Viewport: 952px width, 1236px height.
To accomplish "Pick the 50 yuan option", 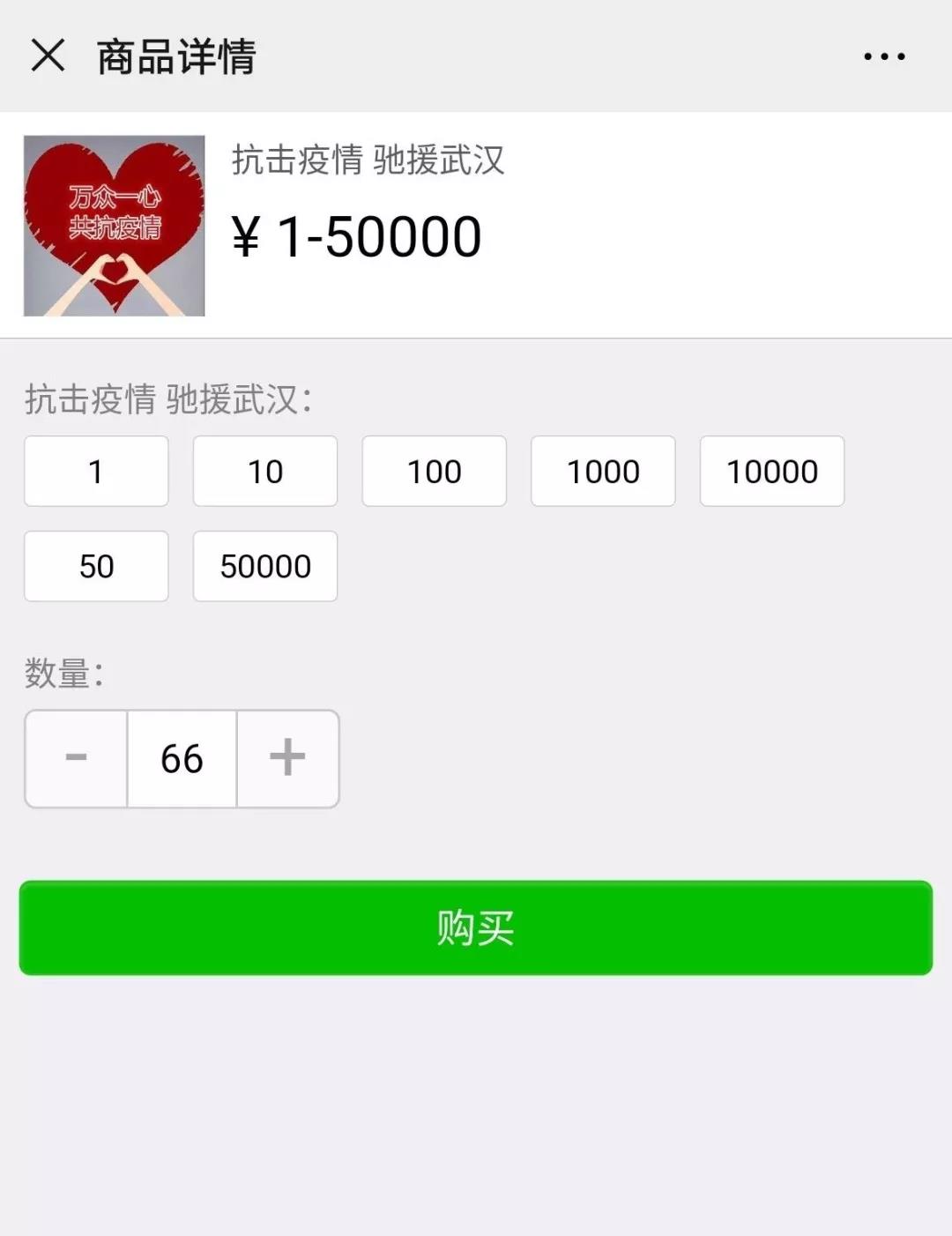I will click(x=95, y=567).
